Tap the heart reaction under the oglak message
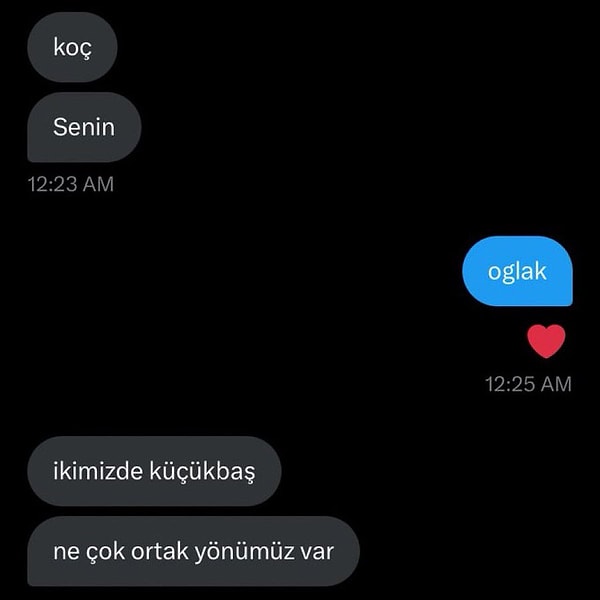Screen dimensions: 600x600 546,342
